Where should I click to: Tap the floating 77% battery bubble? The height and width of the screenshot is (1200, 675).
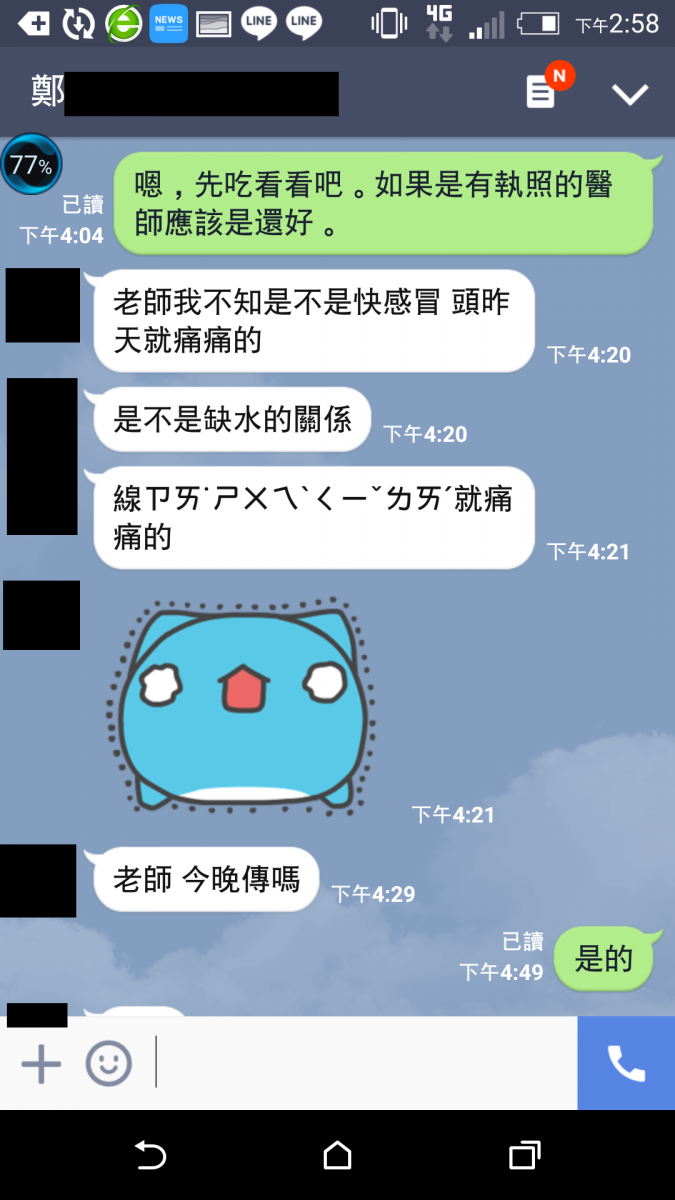tap(31, 165)
